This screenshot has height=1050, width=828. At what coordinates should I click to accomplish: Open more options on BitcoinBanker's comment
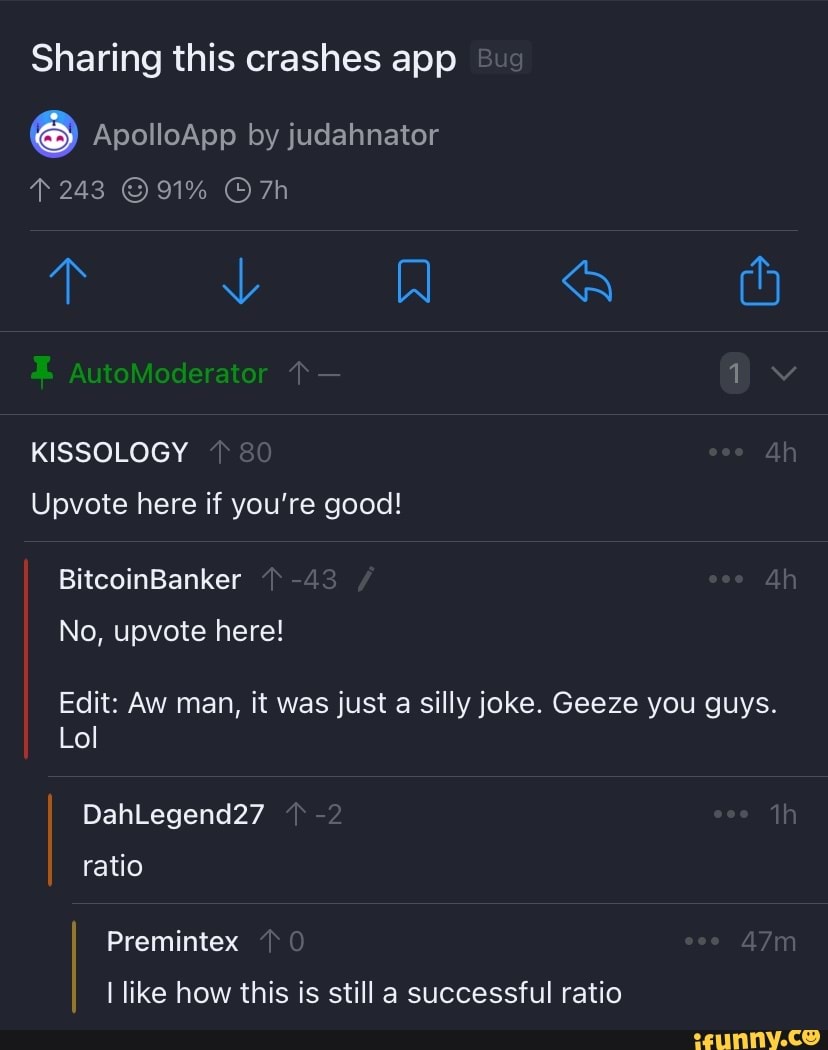(725, 580)
